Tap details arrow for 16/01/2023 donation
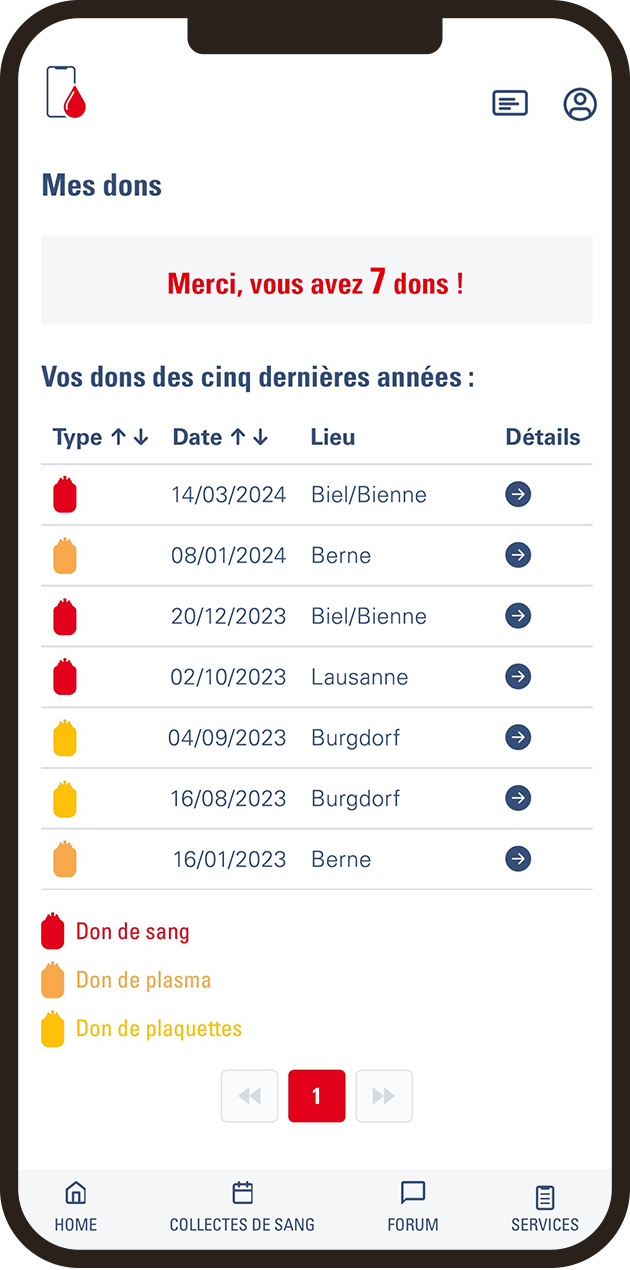 pos(518,859)
